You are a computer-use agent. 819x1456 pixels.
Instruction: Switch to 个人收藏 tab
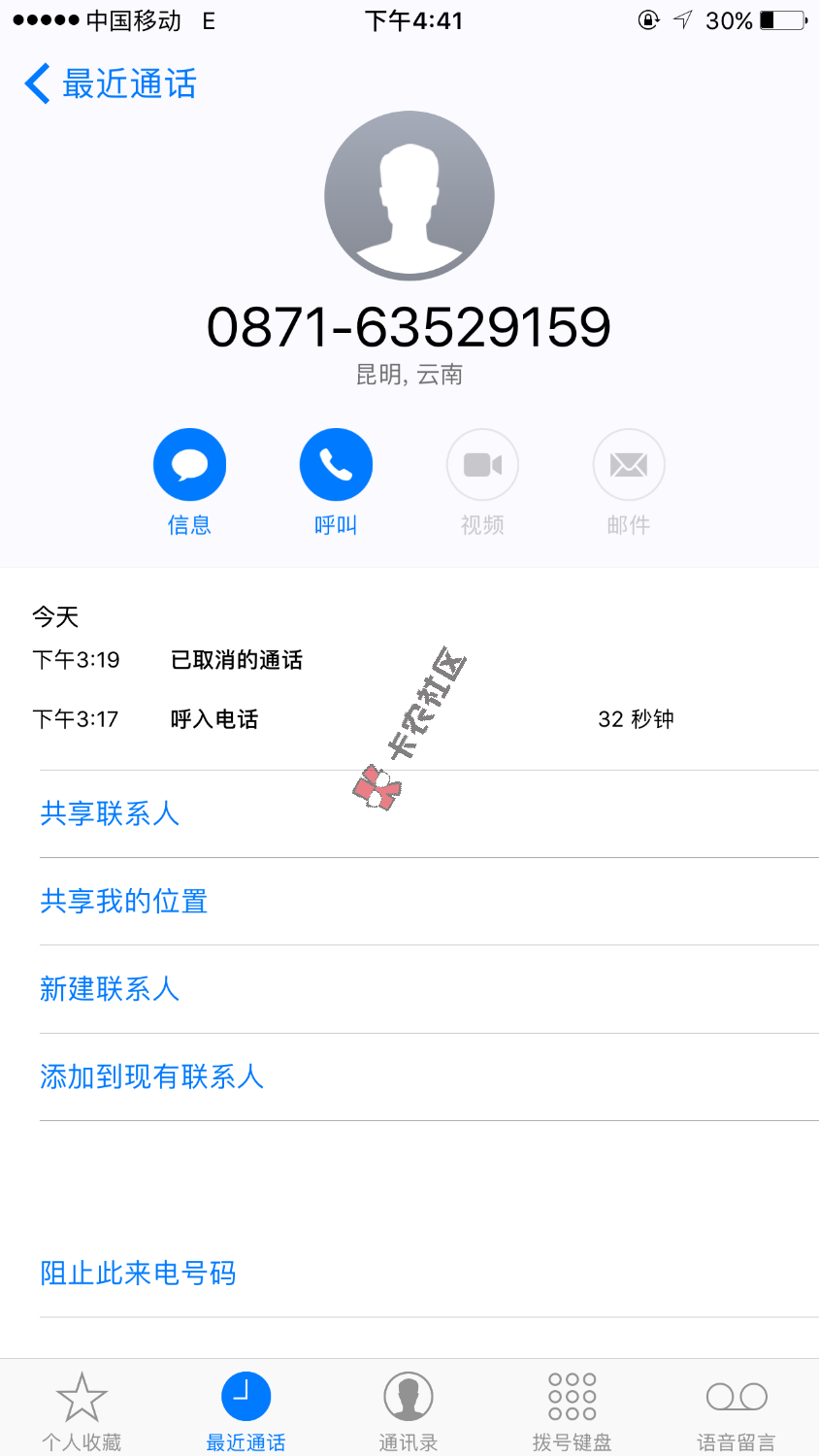(82, 1410)
